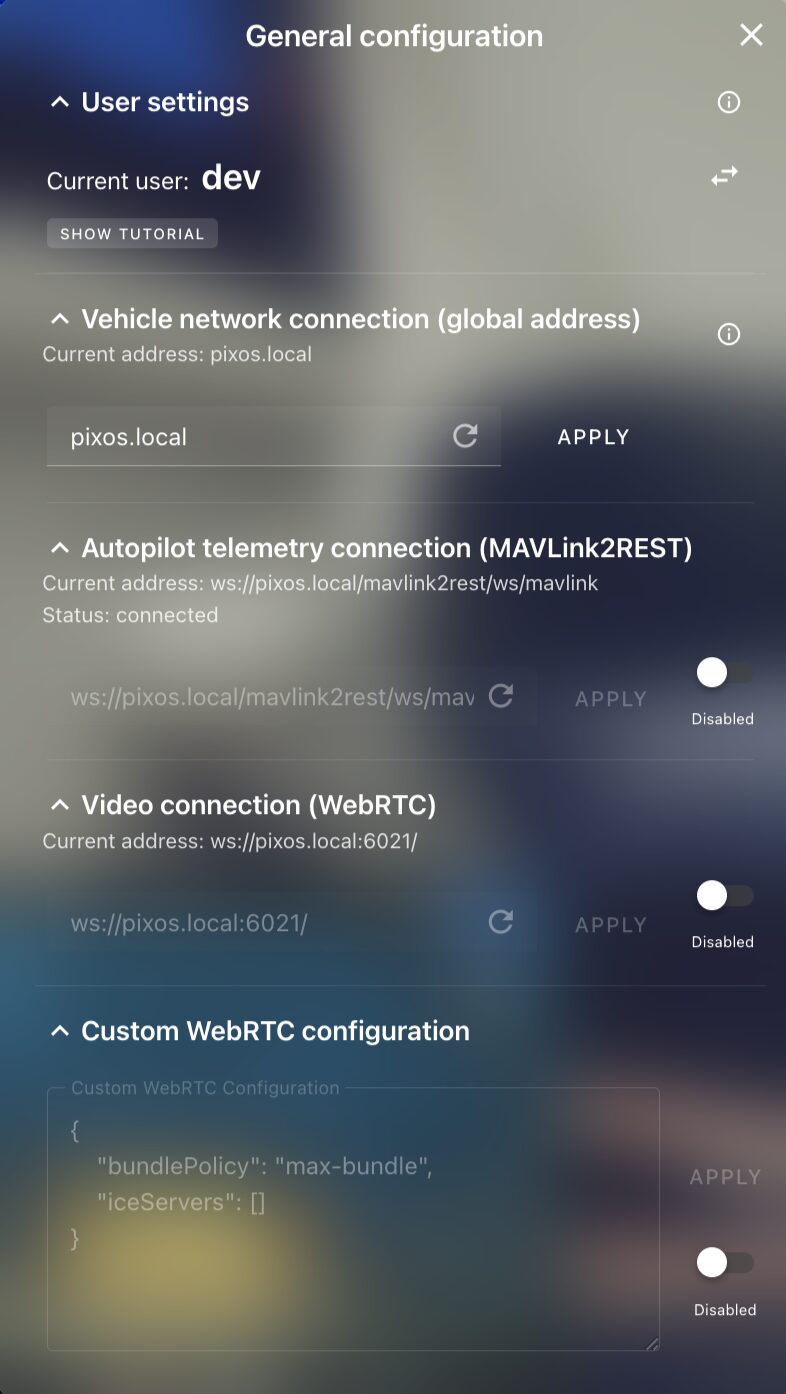Enable custom MAVLink2REST telemetry address toggle
The image size is (786, 1394).
tap(724, 673)
